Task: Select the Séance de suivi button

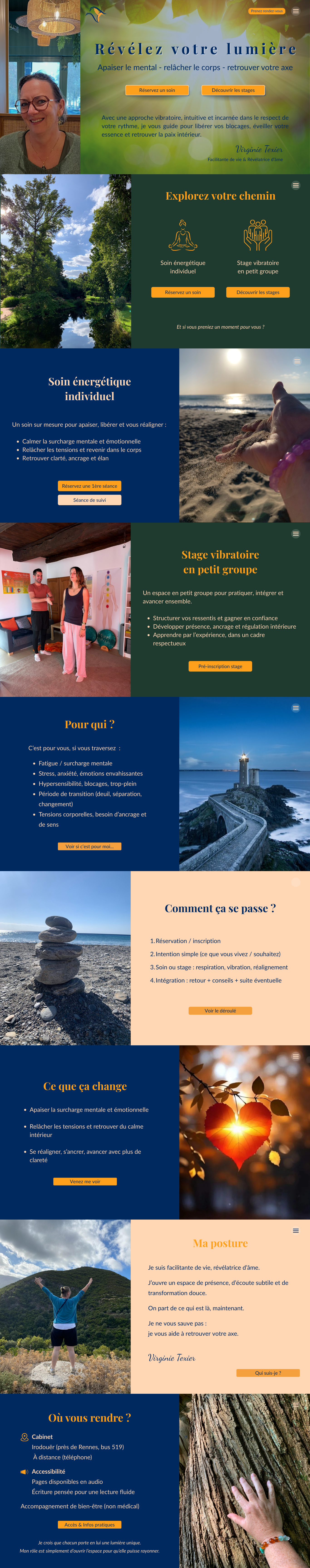Action: point(90,500)
